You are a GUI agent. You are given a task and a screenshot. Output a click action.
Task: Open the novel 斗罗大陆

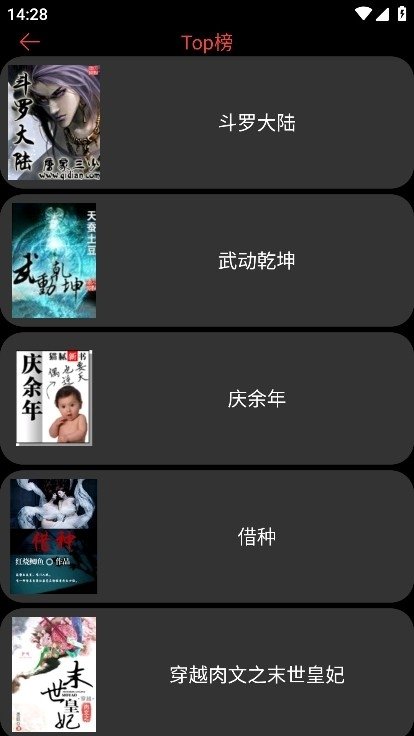[207, 123]
